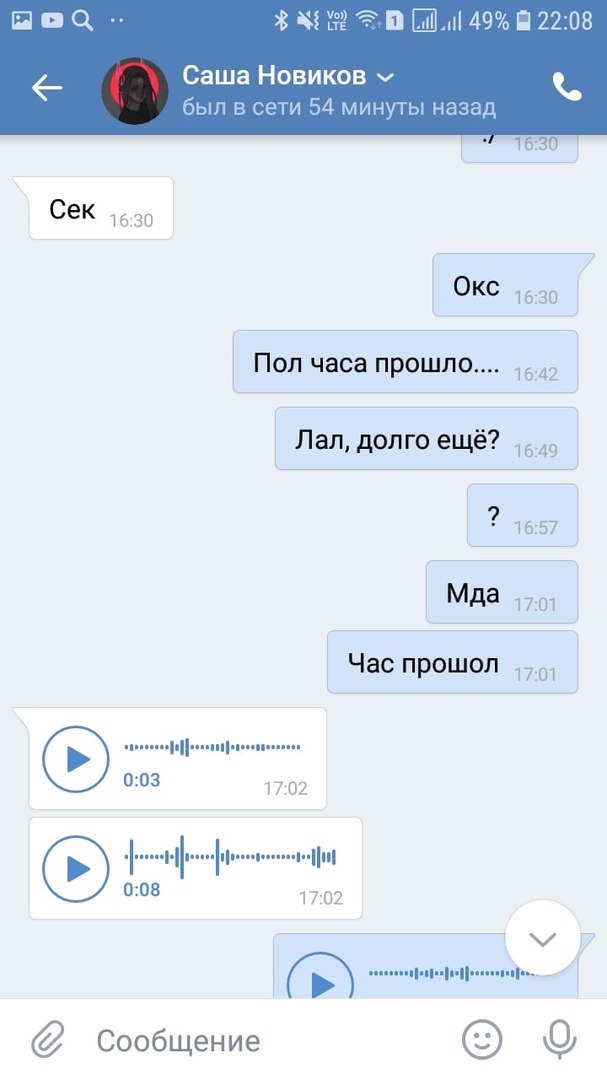Screen dimensions: 607x1080
Task: Play the 0:08 voice message
Action: pyautogui.click(x=76, y=868)
